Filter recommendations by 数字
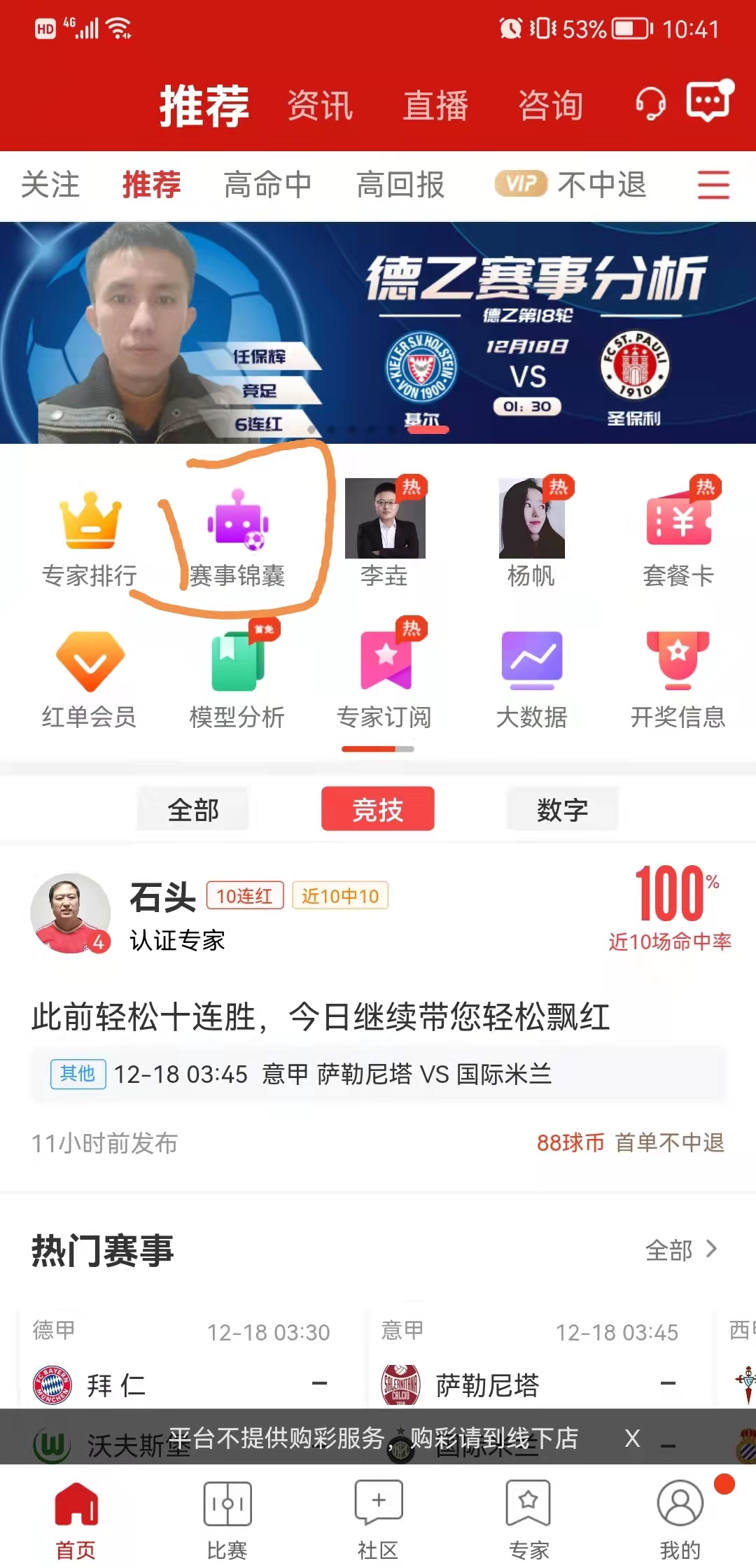Image resolution: width=756 pixels, height=1568 pixels. [562, 809]
